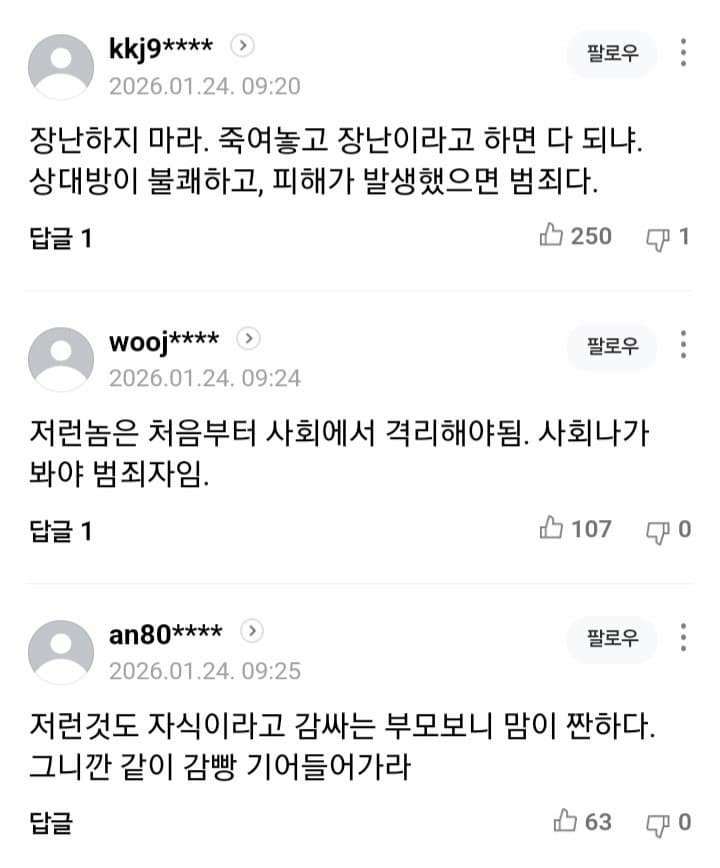Image resolution: width=720 pixels, height=868 pixels.
Task: Open kkj9**** profile arrow
Action: pos(243,46)
